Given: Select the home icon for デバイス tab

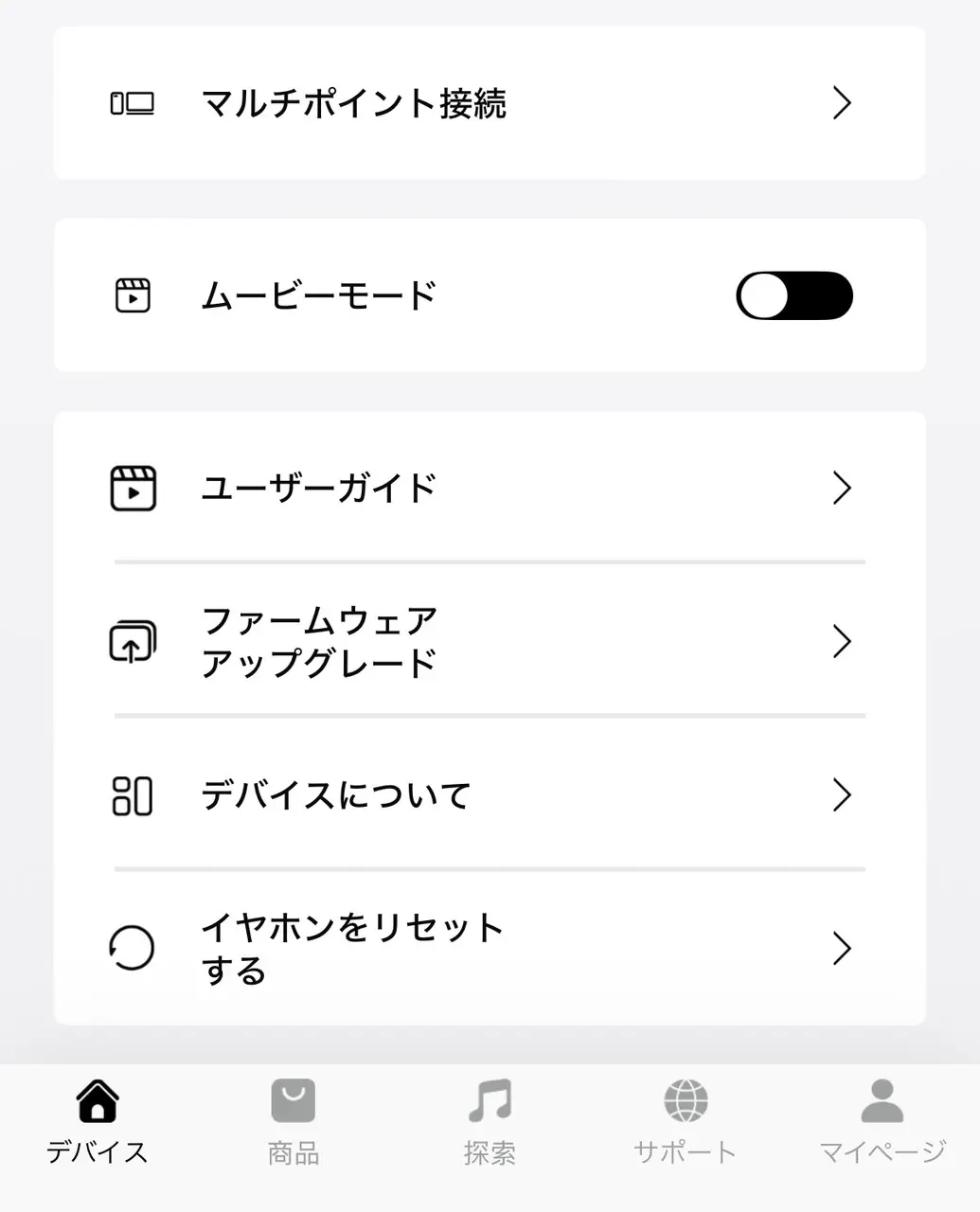Looking at the screenshot, I should click(x=96, y=1098).
